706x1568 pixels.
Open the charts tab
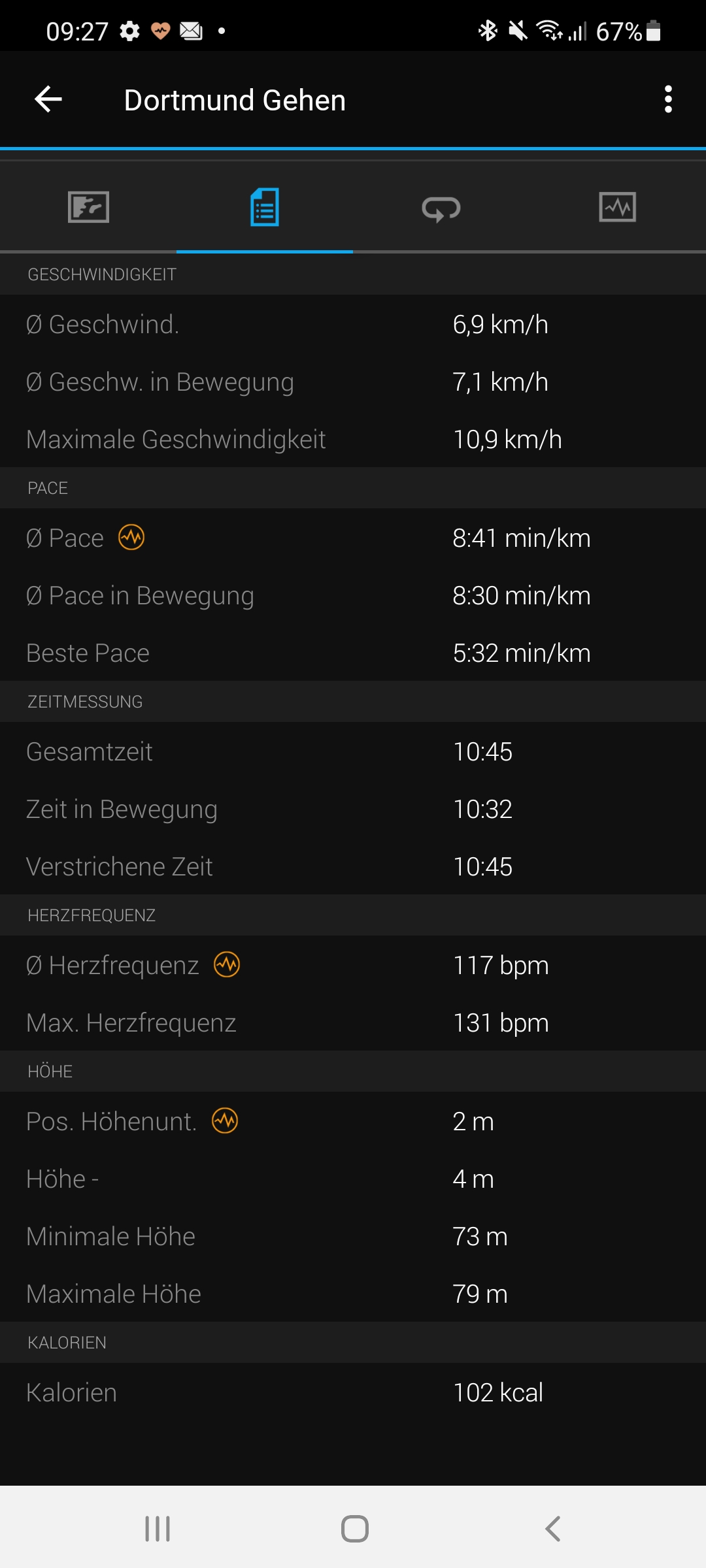click(x=617, y=208)
